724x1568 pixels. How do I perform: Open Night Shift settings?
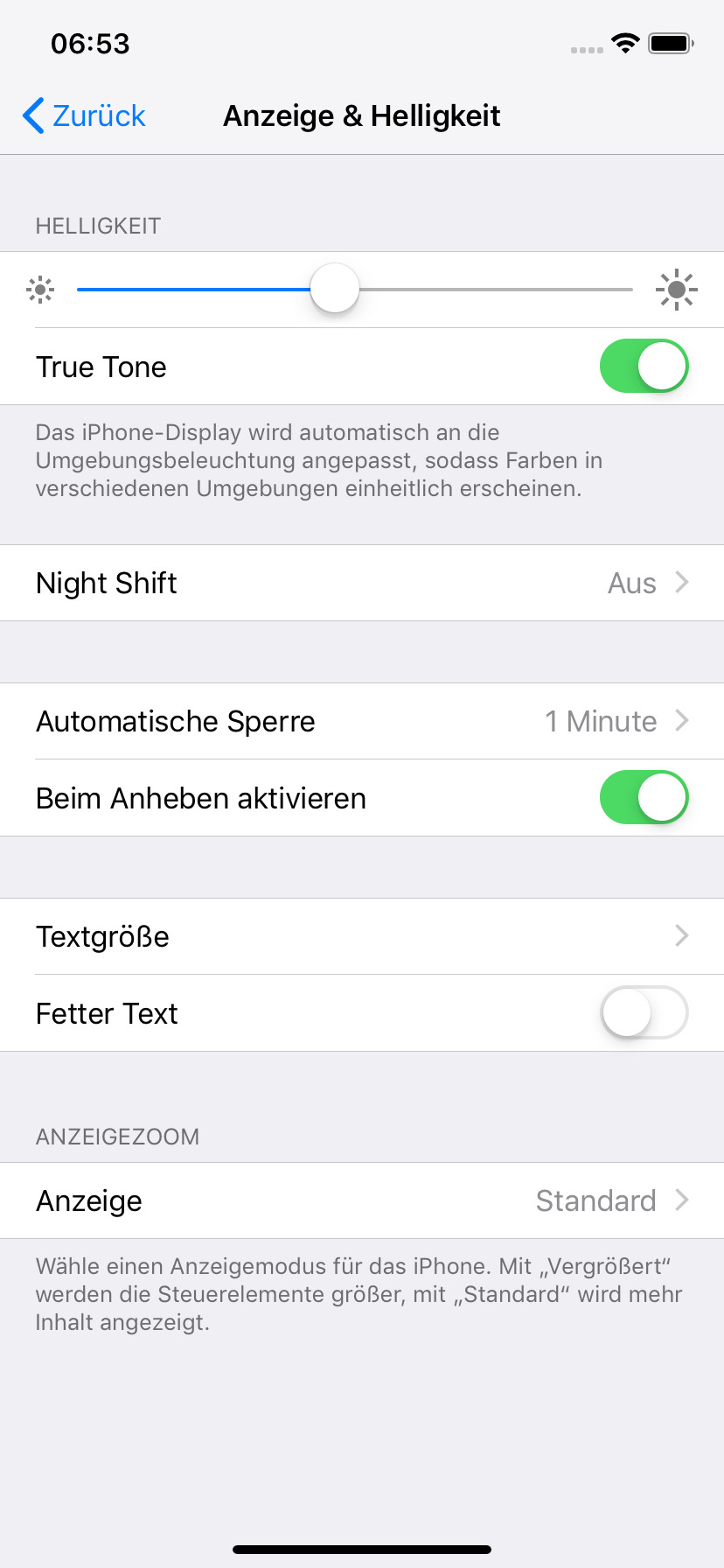click(362, 583)
